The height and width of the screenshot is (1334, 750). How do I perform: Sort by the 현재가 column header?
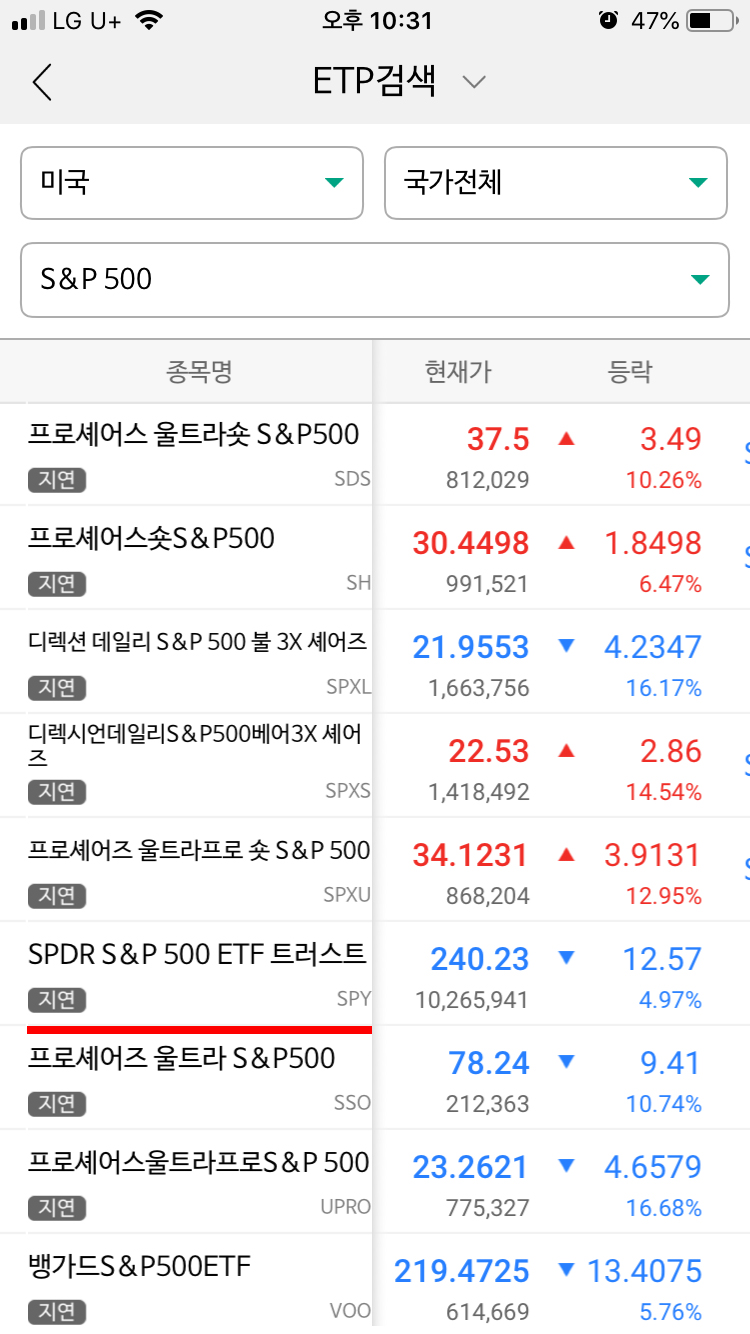coord(458,372)
